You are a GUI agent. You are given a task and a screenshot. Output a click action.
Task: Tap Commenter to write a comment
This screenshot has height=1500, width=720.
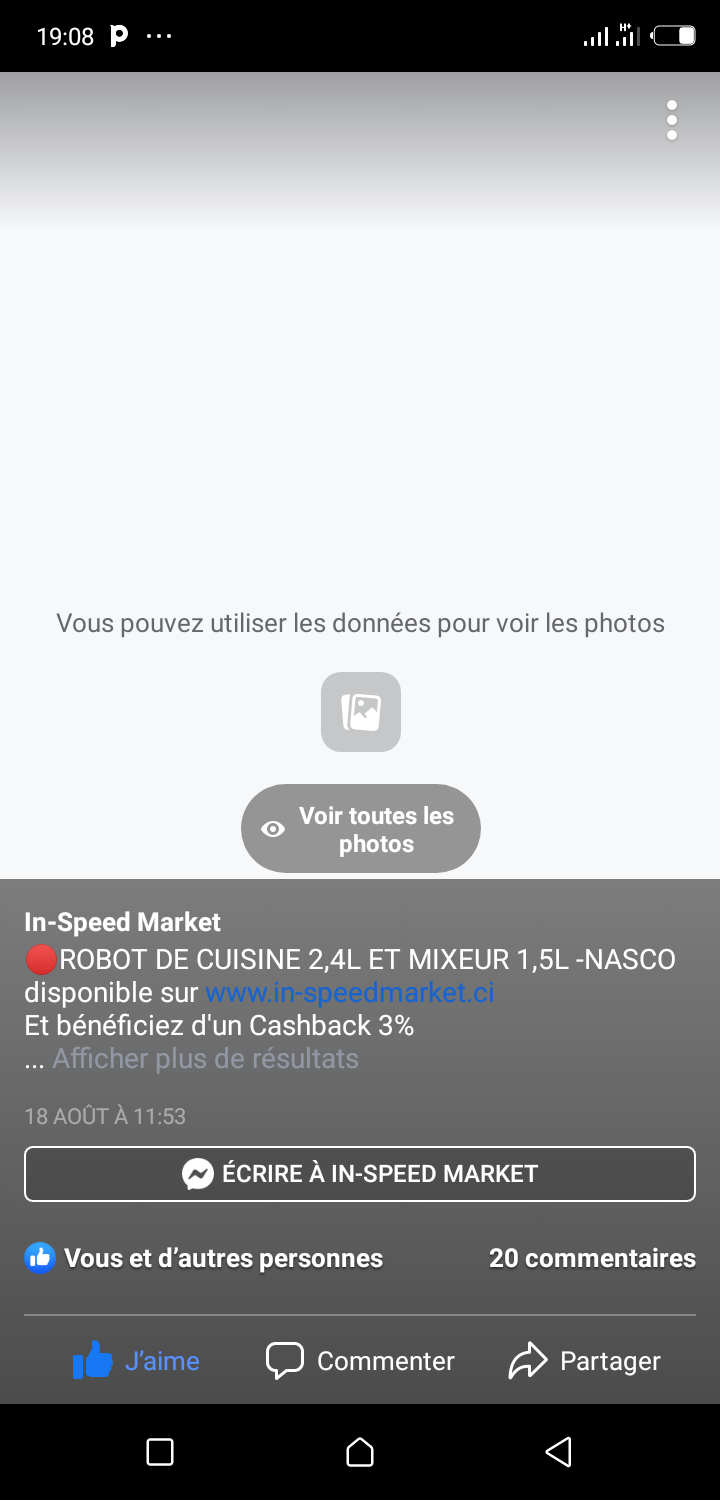pos(360,1361)
